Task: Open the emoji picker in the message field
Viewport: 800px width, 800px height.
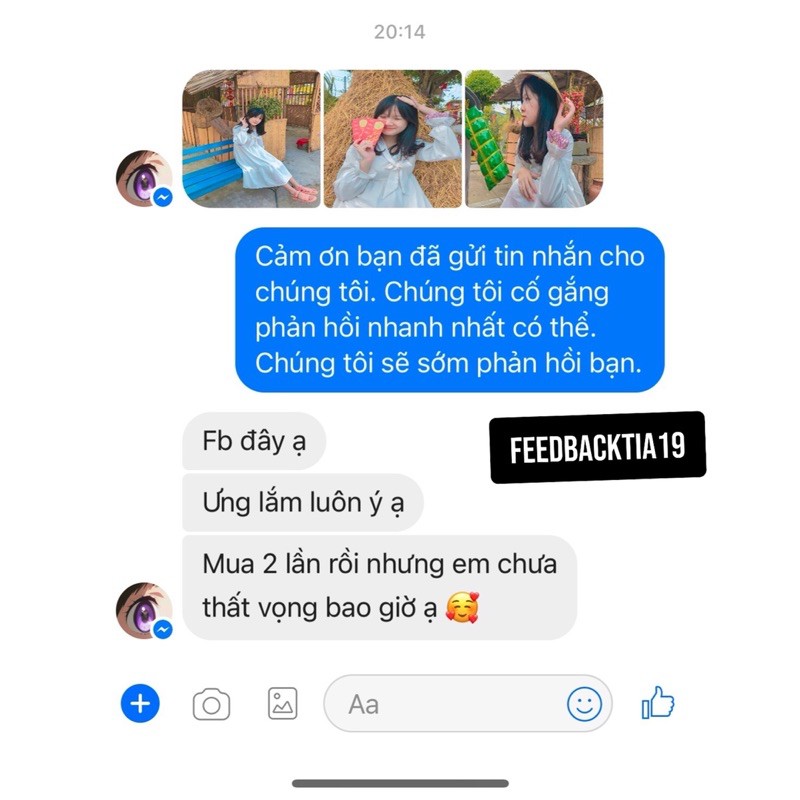Action: 584,704
